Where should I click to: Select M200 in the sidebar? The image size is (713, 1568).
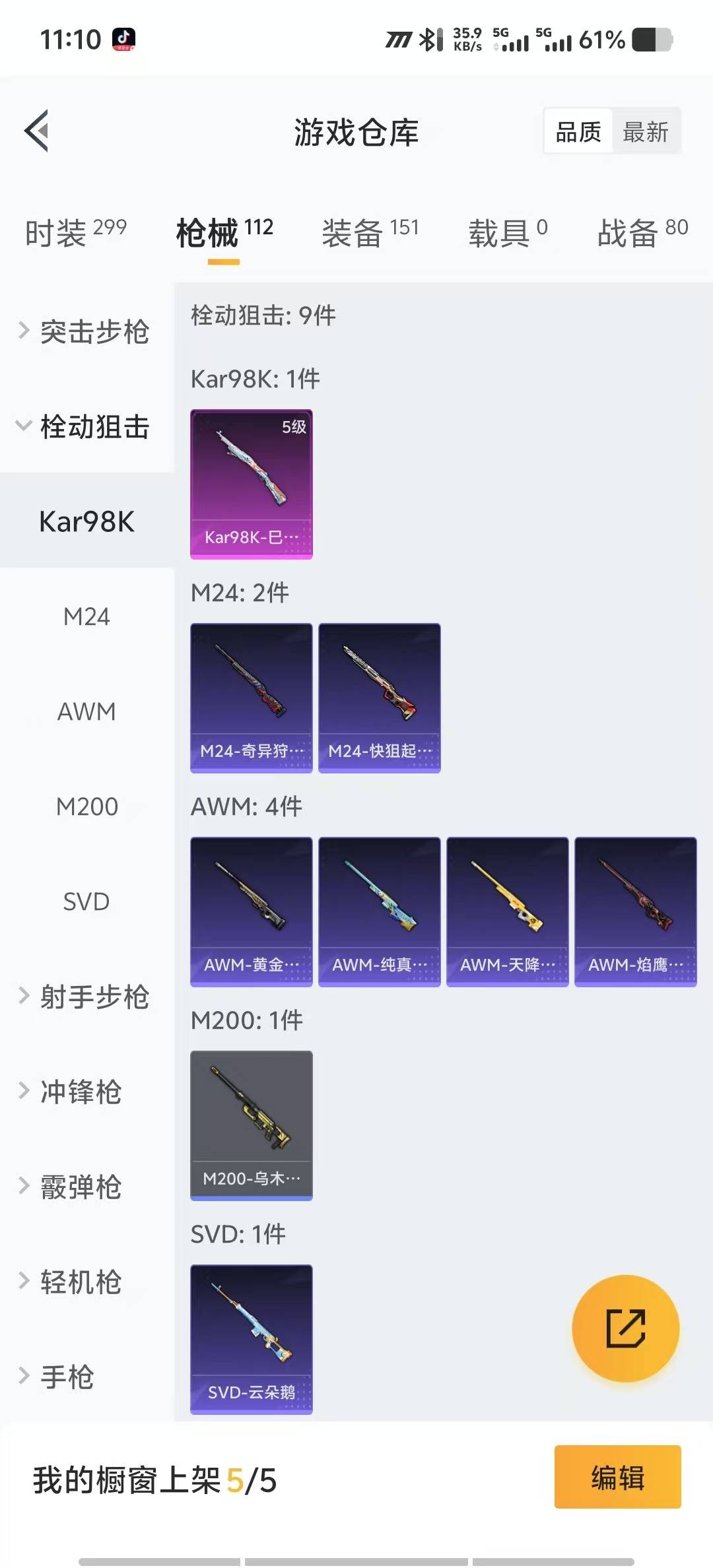coord(86,806)
